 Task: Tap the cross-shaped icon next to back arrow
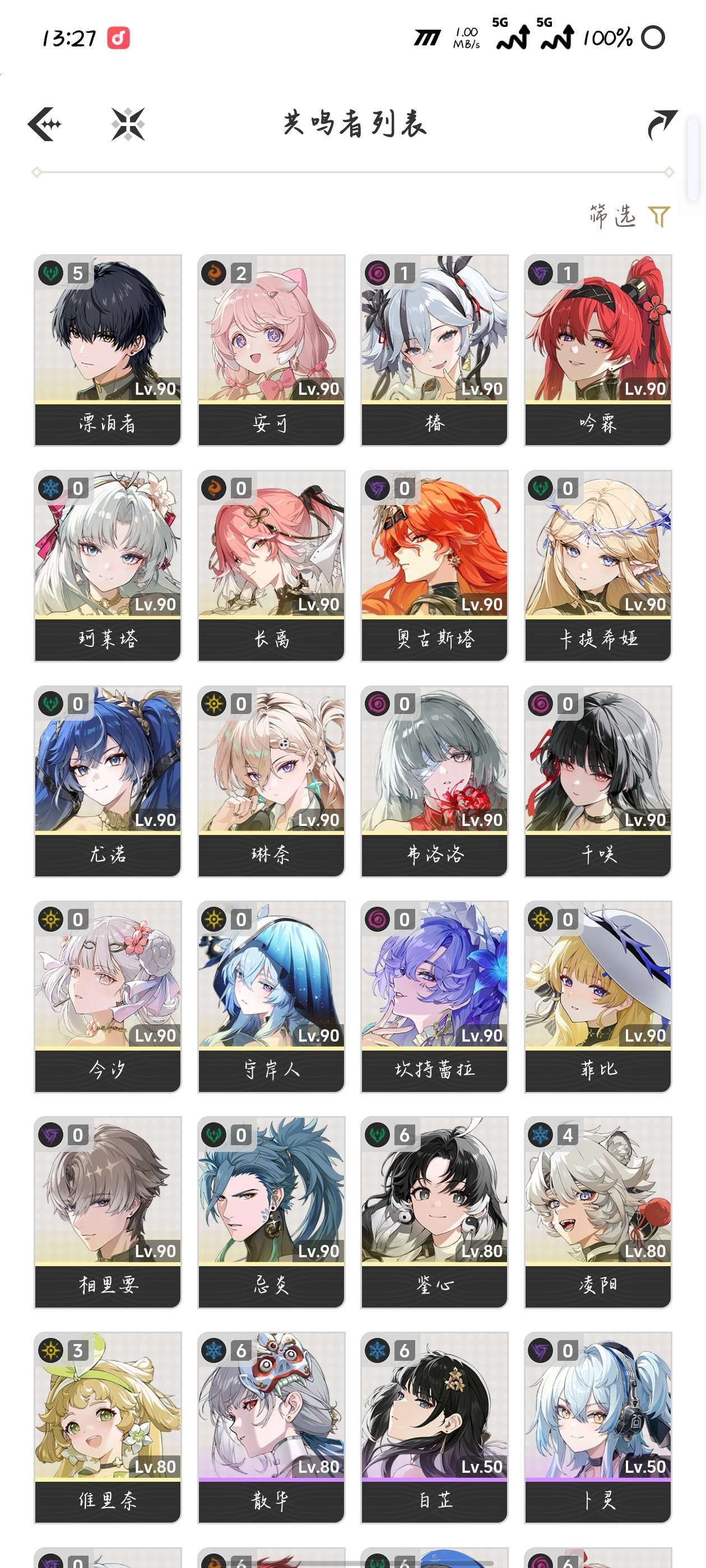point(128,124)
